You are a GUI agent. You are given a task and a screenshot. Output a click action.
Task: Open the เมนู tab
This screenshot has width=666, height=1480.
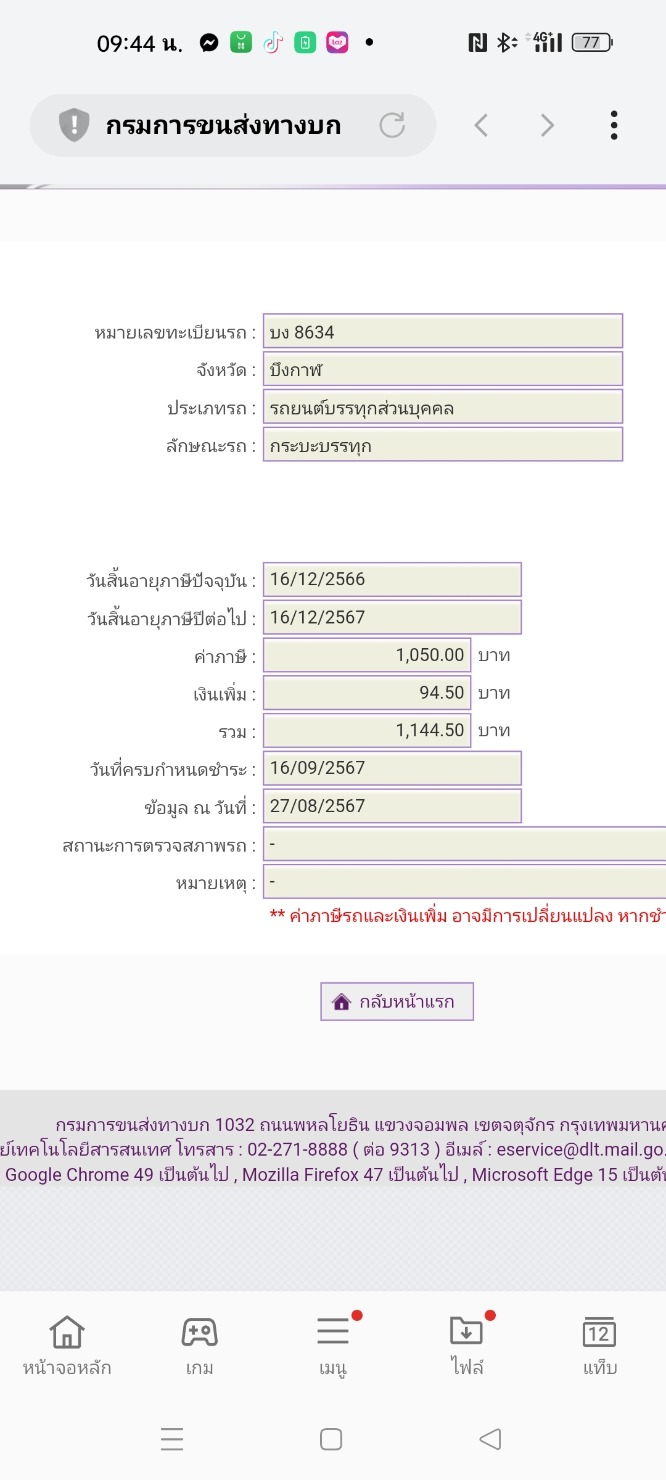tap(333, 1346)
